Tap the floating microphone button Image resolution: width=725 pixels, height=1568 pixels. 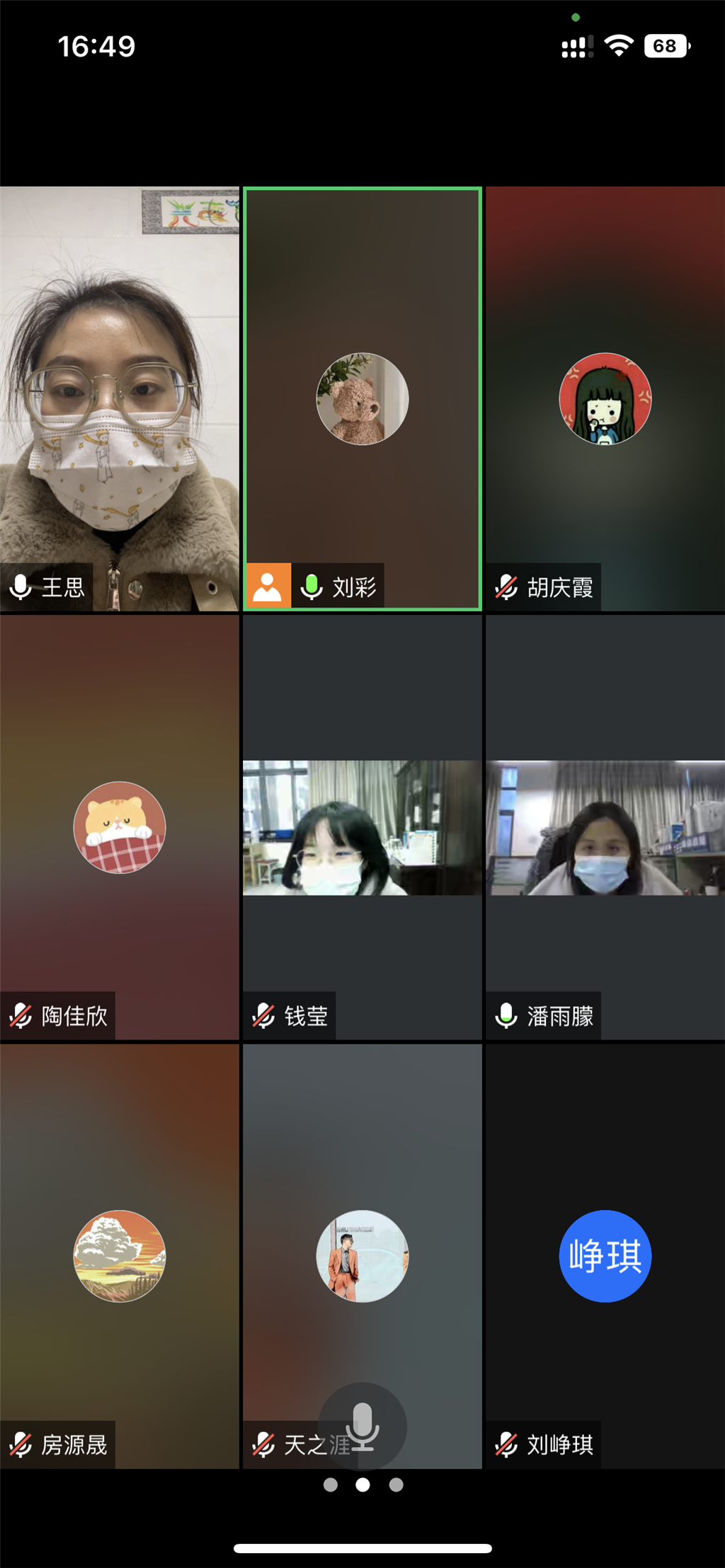tap(362, 1426)
